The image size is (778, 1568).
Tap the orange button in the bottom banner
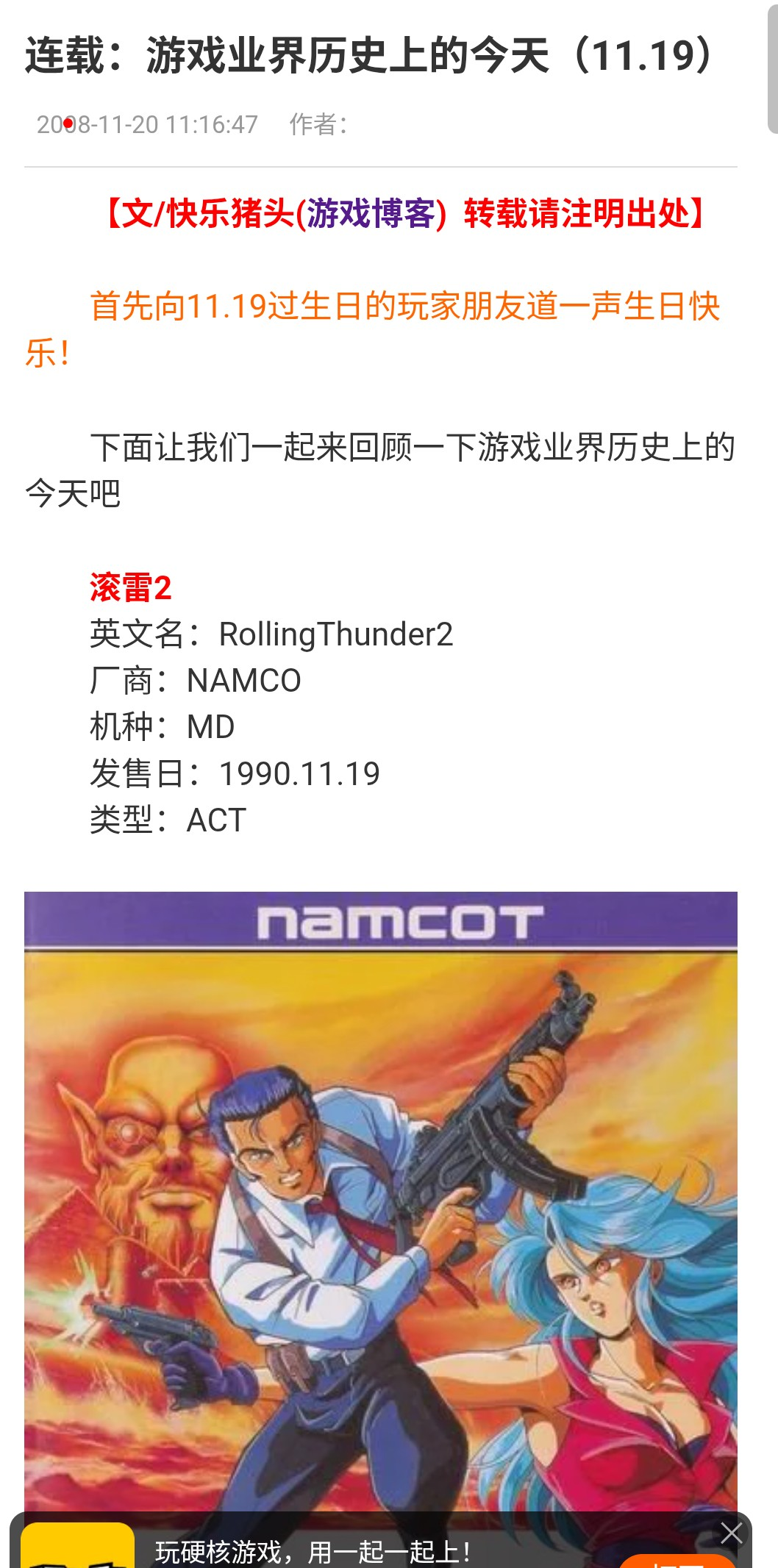tap(677, 1561)
